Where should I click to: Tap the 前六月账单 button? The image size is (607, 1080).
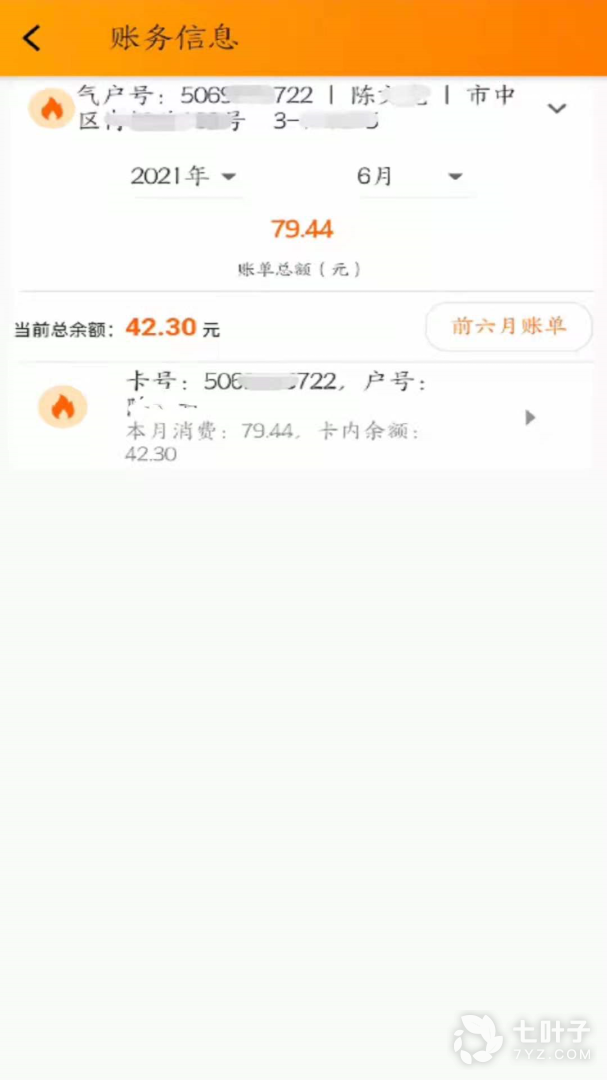tap(508, 326)
